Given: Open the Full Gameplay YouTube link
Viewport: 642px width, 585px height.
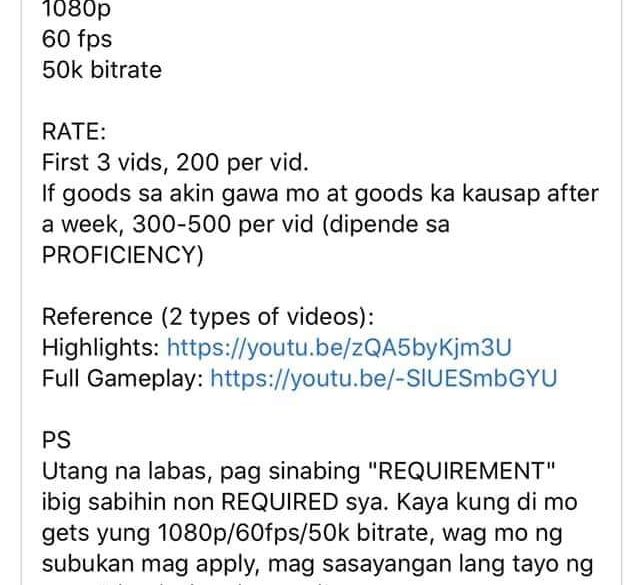Looking at the screenshot, I should click(x=383, y=379).
